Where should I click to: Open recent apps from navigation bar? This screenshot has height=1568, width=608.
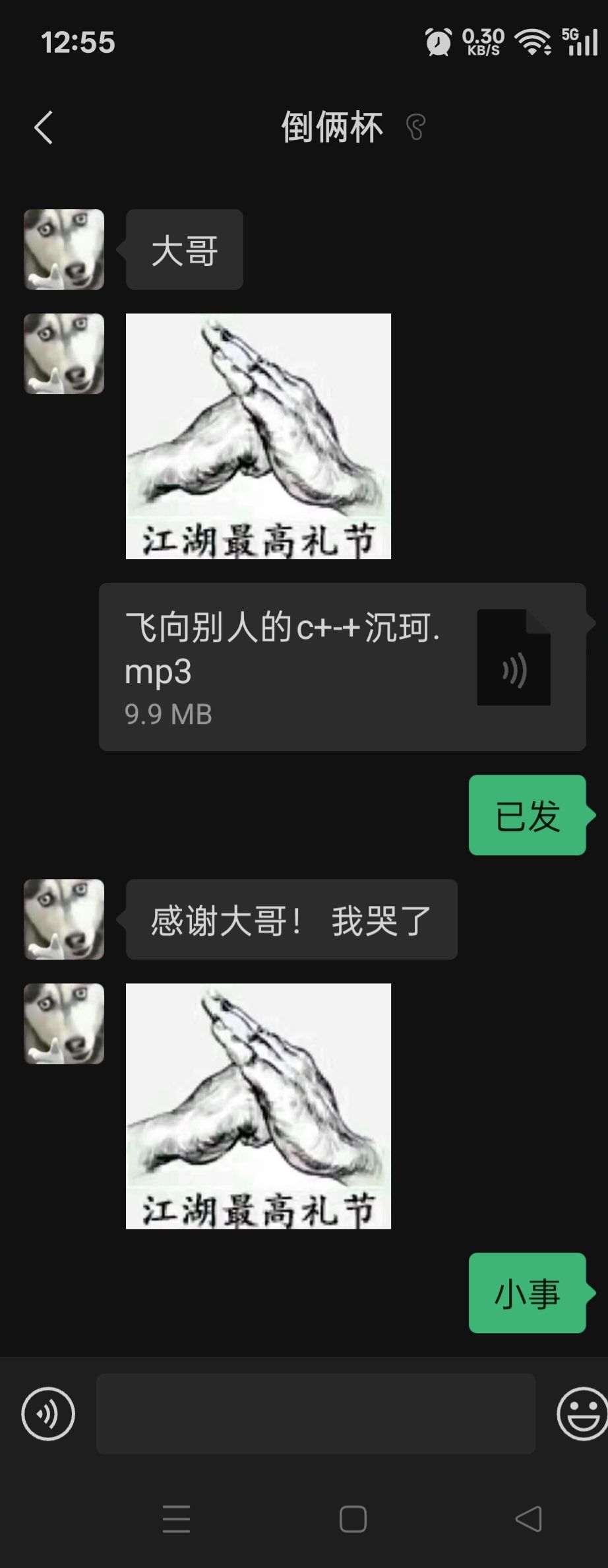(176, 1519)
